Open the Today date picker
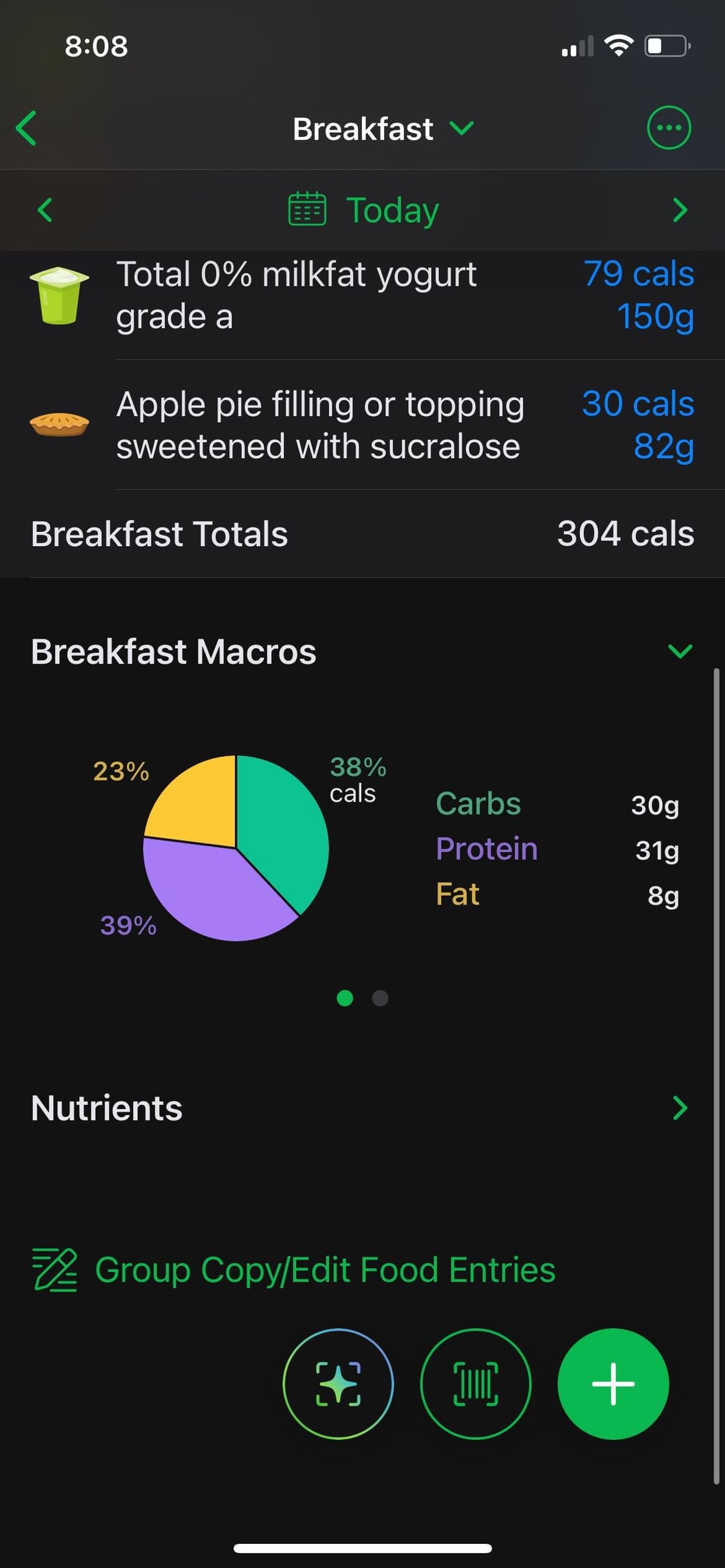 point(364,210)
